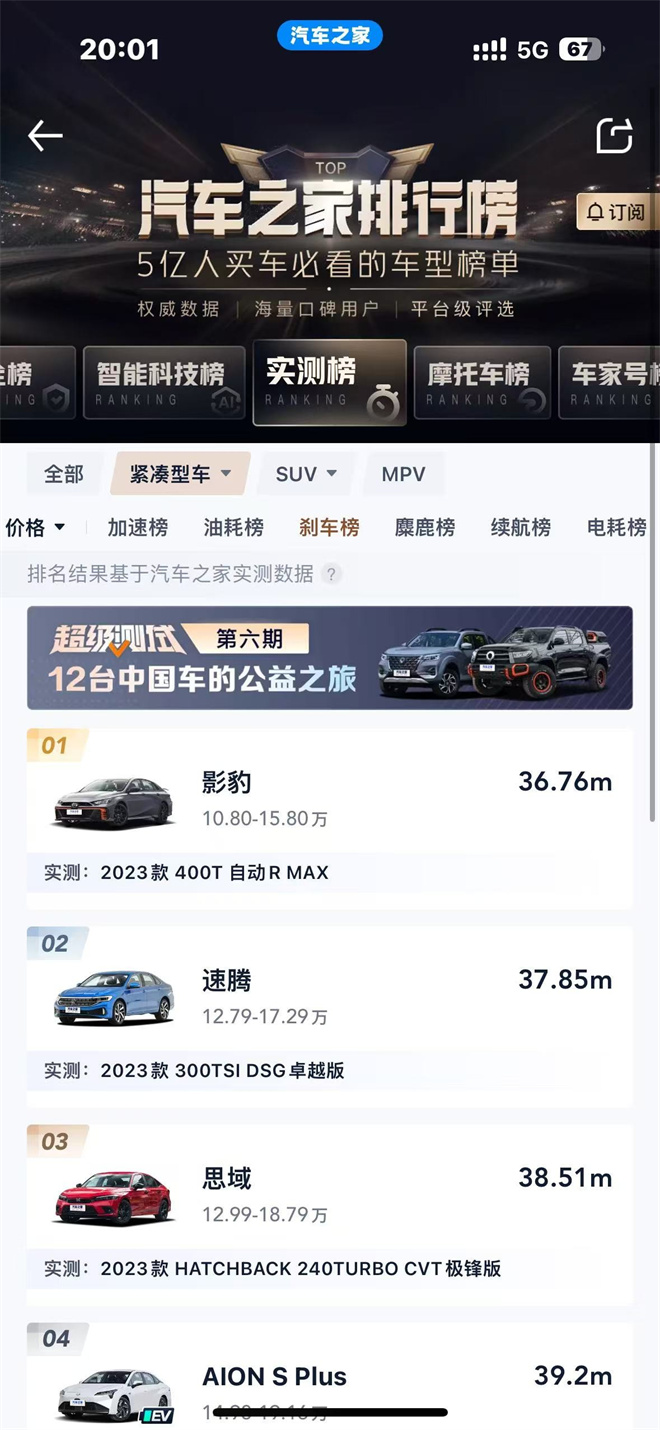Expand the 紧凑型车 dropdown
Viewport: 660px width, 1430px height.
(179, 474)
